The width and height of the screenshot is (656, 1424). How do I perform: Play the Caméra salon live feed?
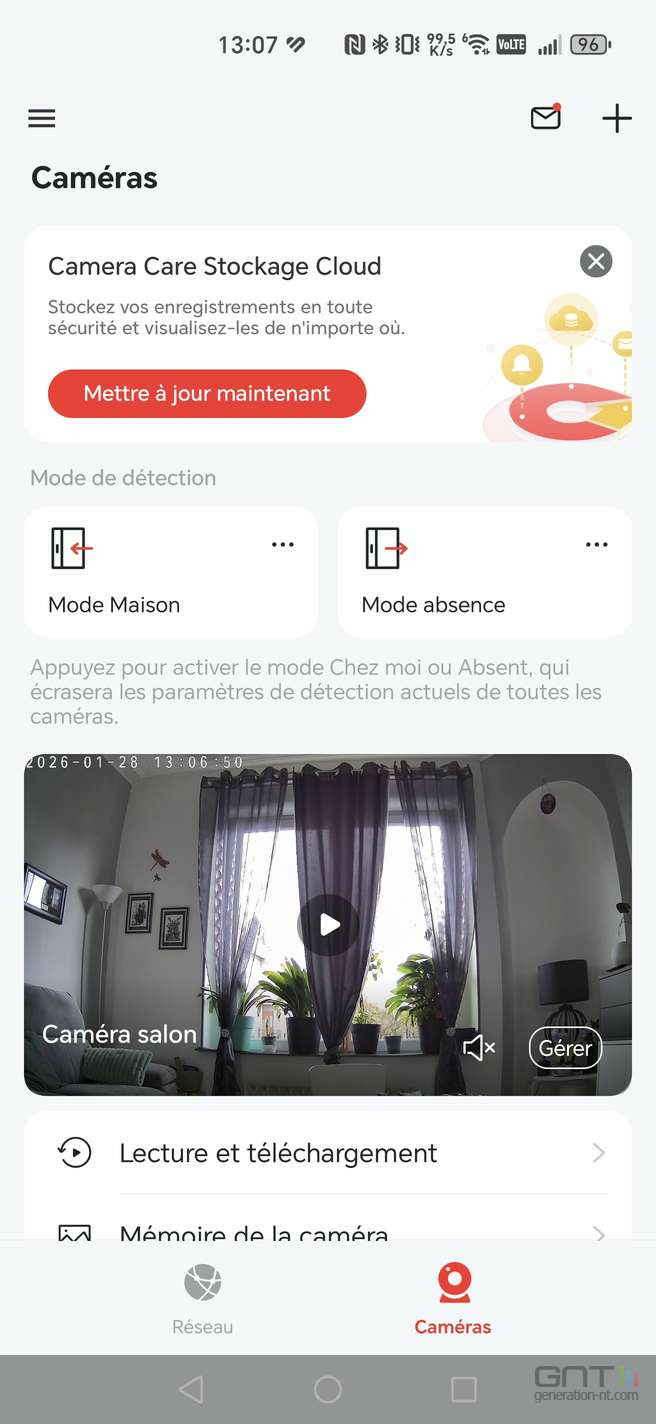(329, 926)
